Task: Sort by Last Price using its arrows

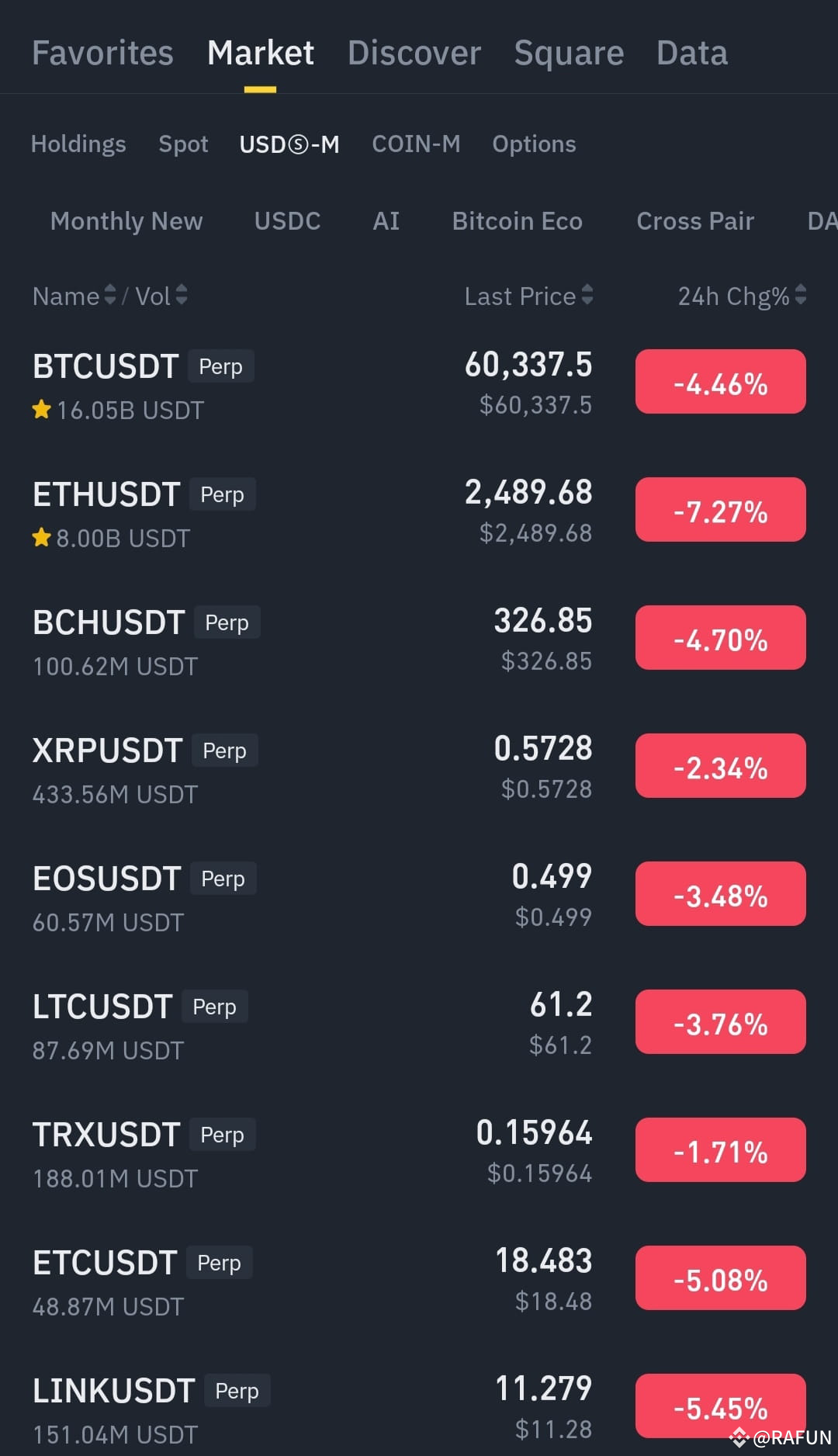Action: [x=588, y=296]
